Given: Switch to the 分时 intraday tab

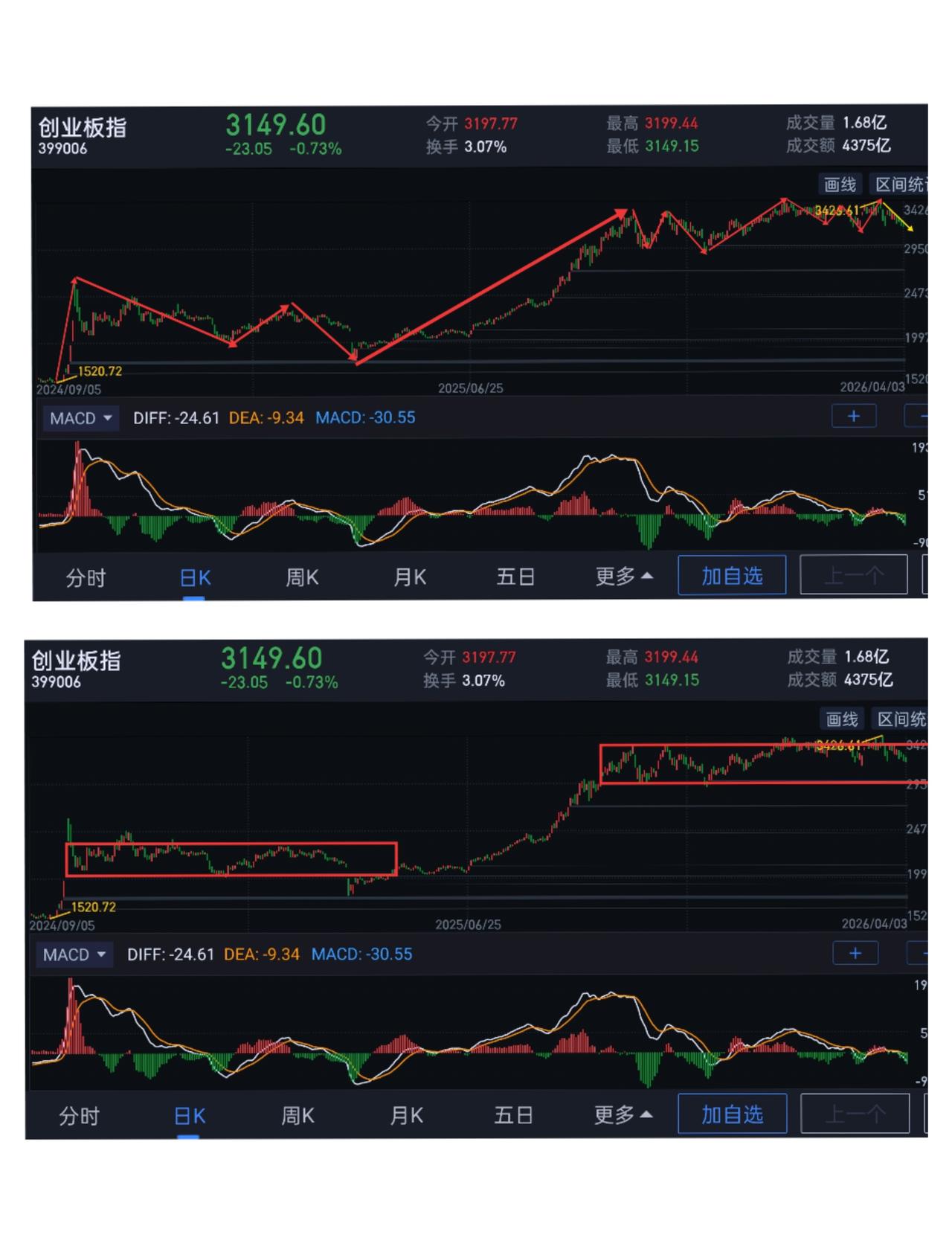Looking at the screenshot, I should [84, 576].
